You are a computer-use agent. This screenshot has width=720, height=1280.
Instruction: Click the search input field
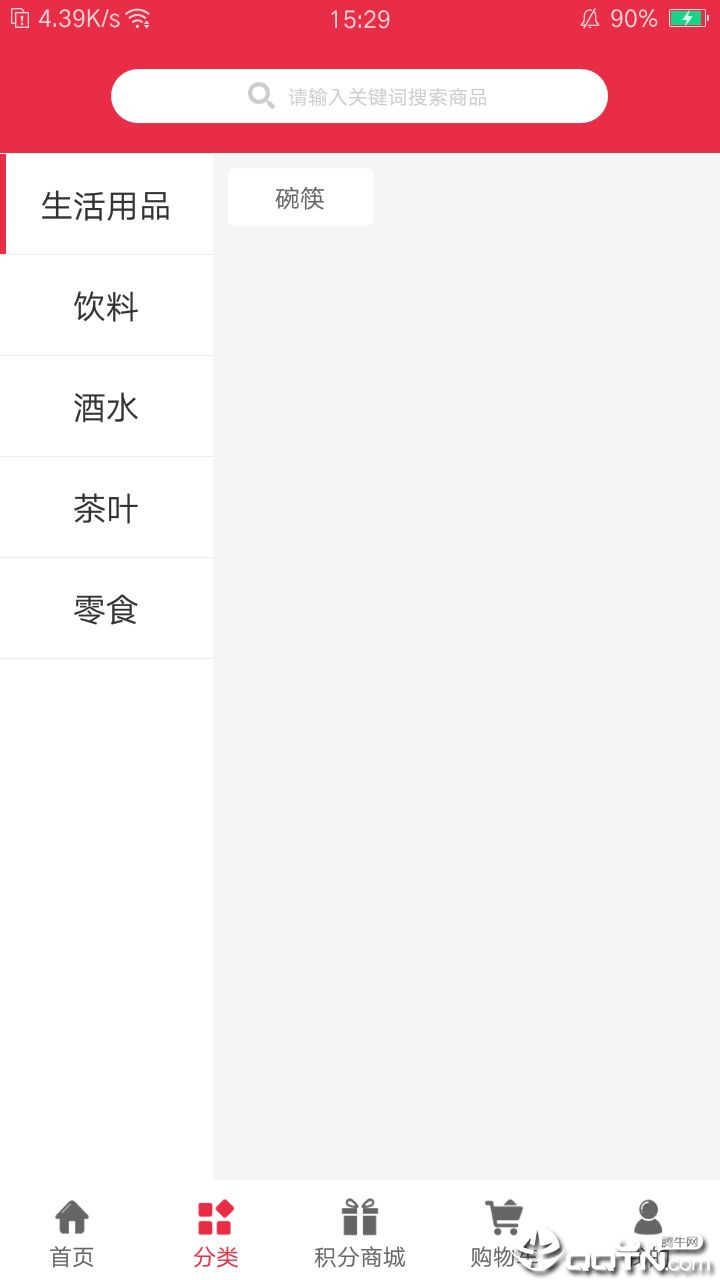coord(400,95)
